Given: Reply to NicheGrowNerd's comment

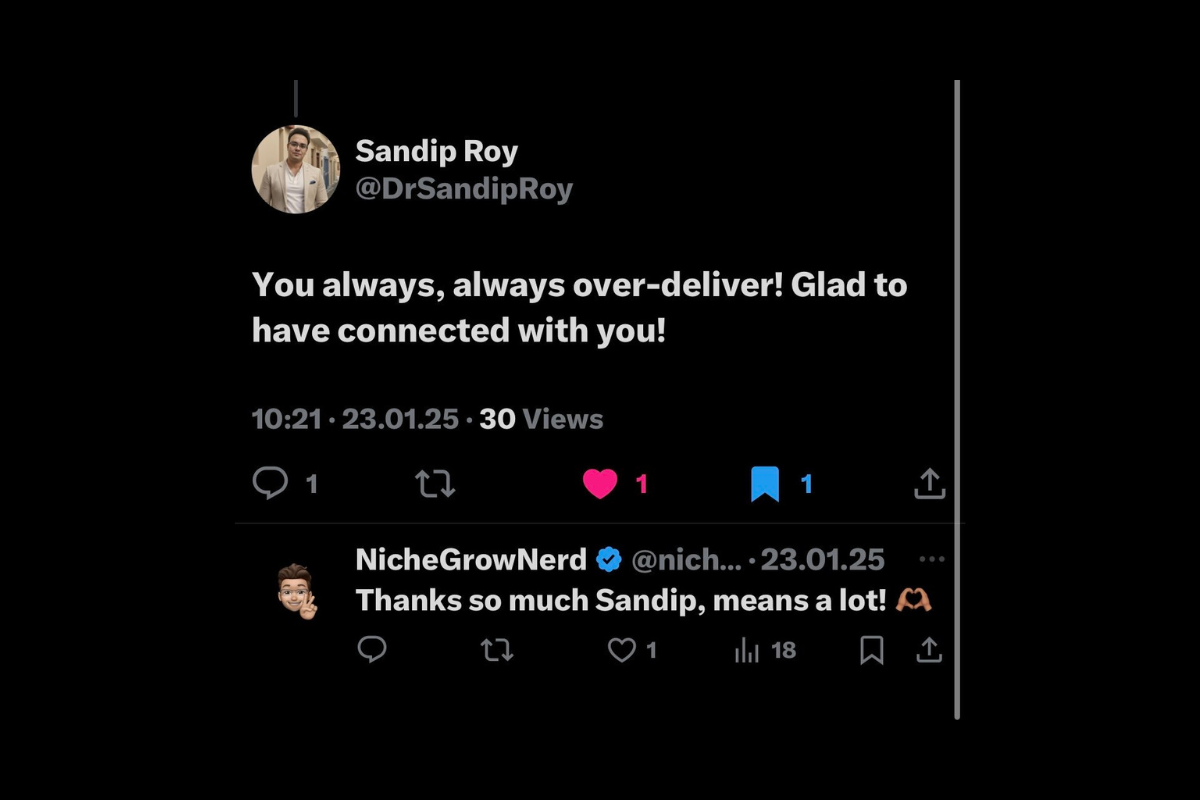Looking at the screenshot, I should pyautogui.click(x=372, y=651).
